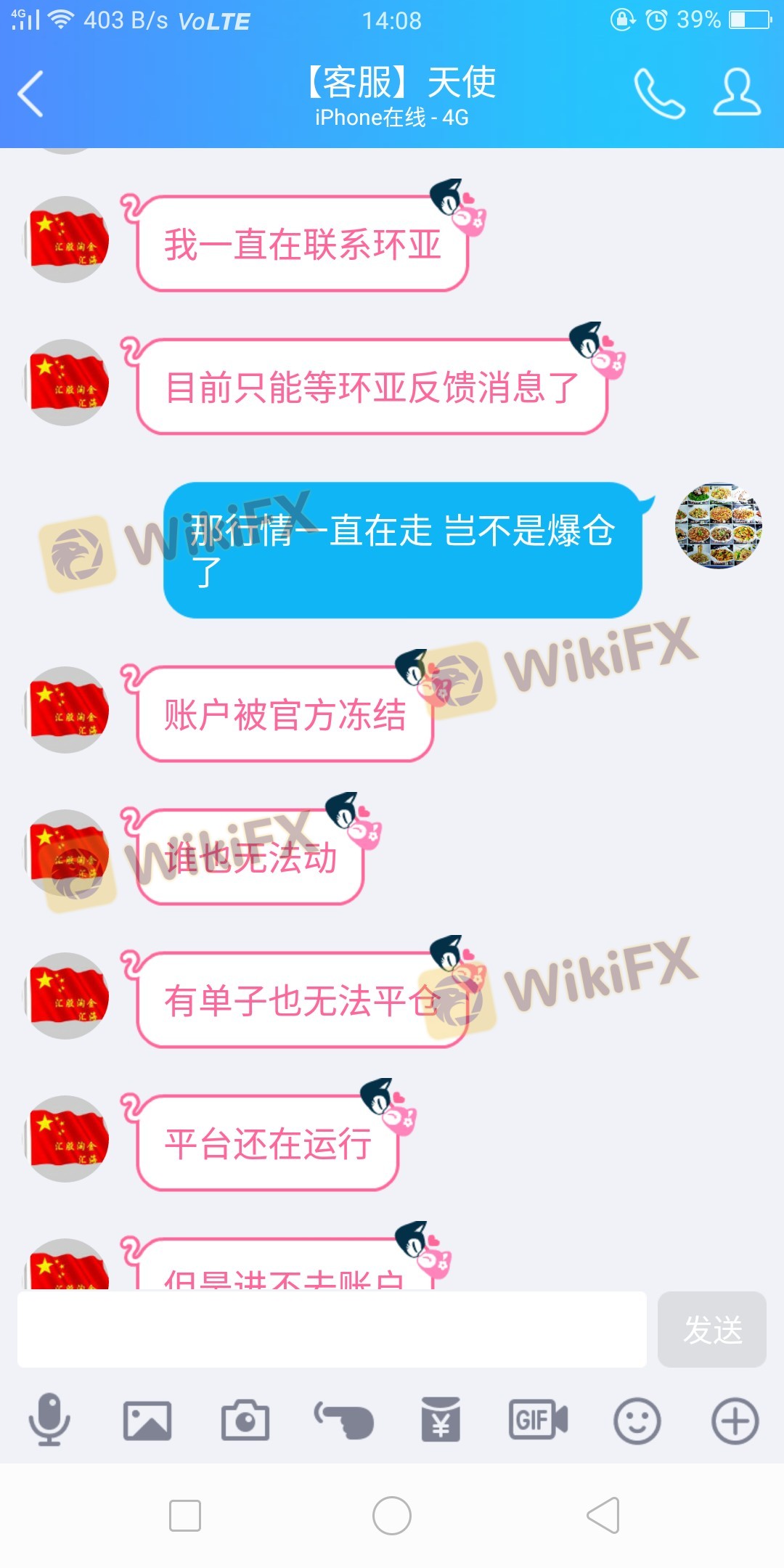Open recent apps with the square button

point(185,1516)
